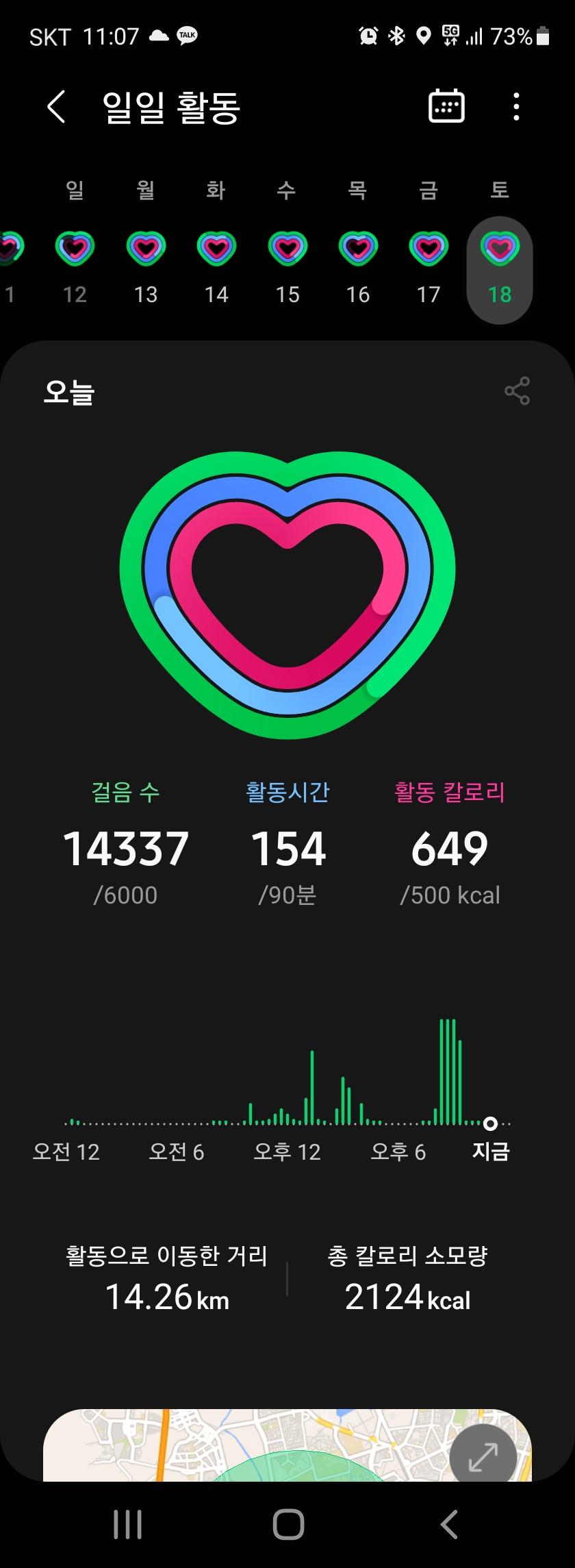Go to the home screen
Viewport: 575px width, 1568px height.
(287, 1525)
